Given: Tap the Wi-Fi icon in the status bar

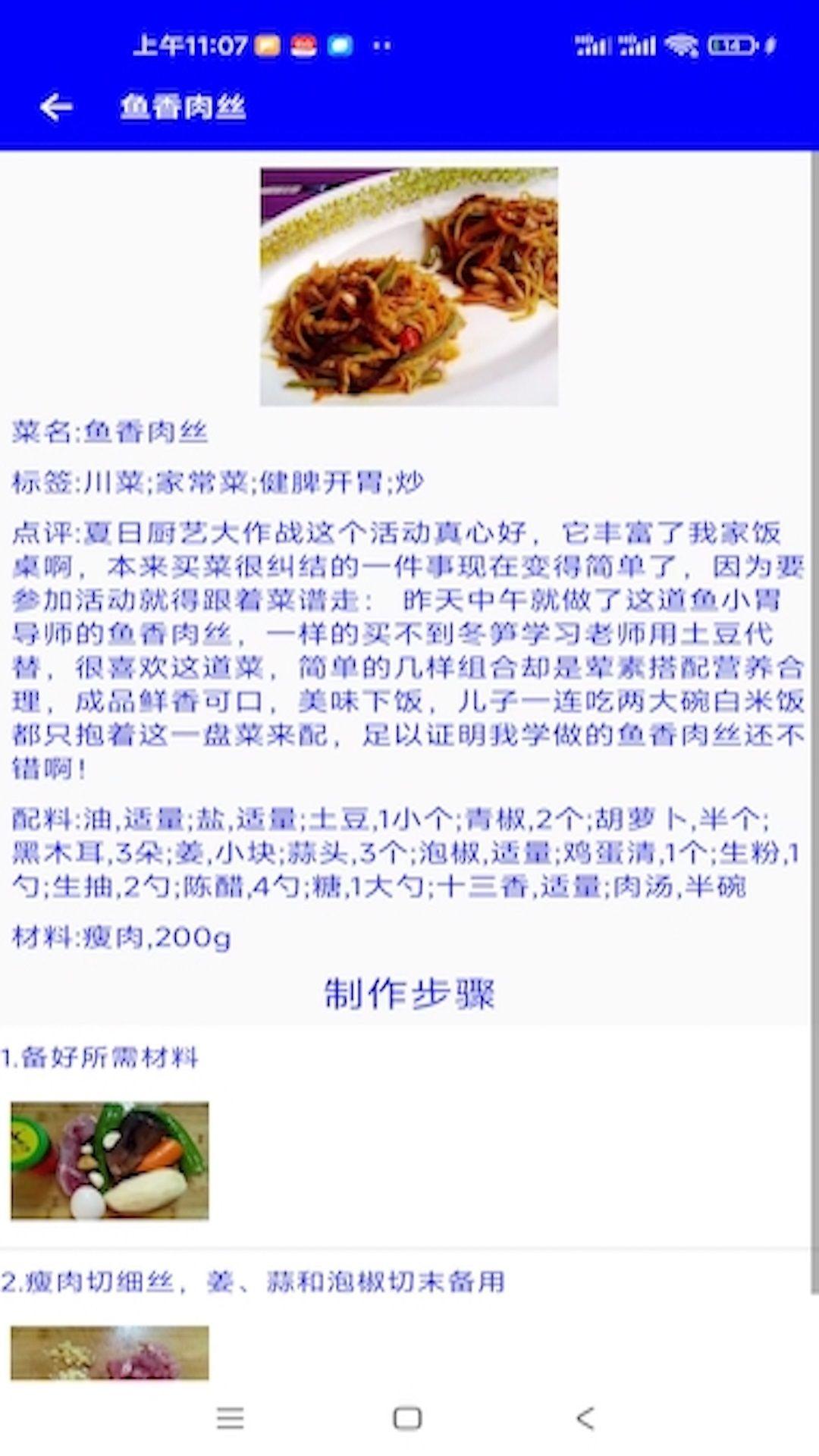Looking at the screenshot, I should click(x=679, y=45).
